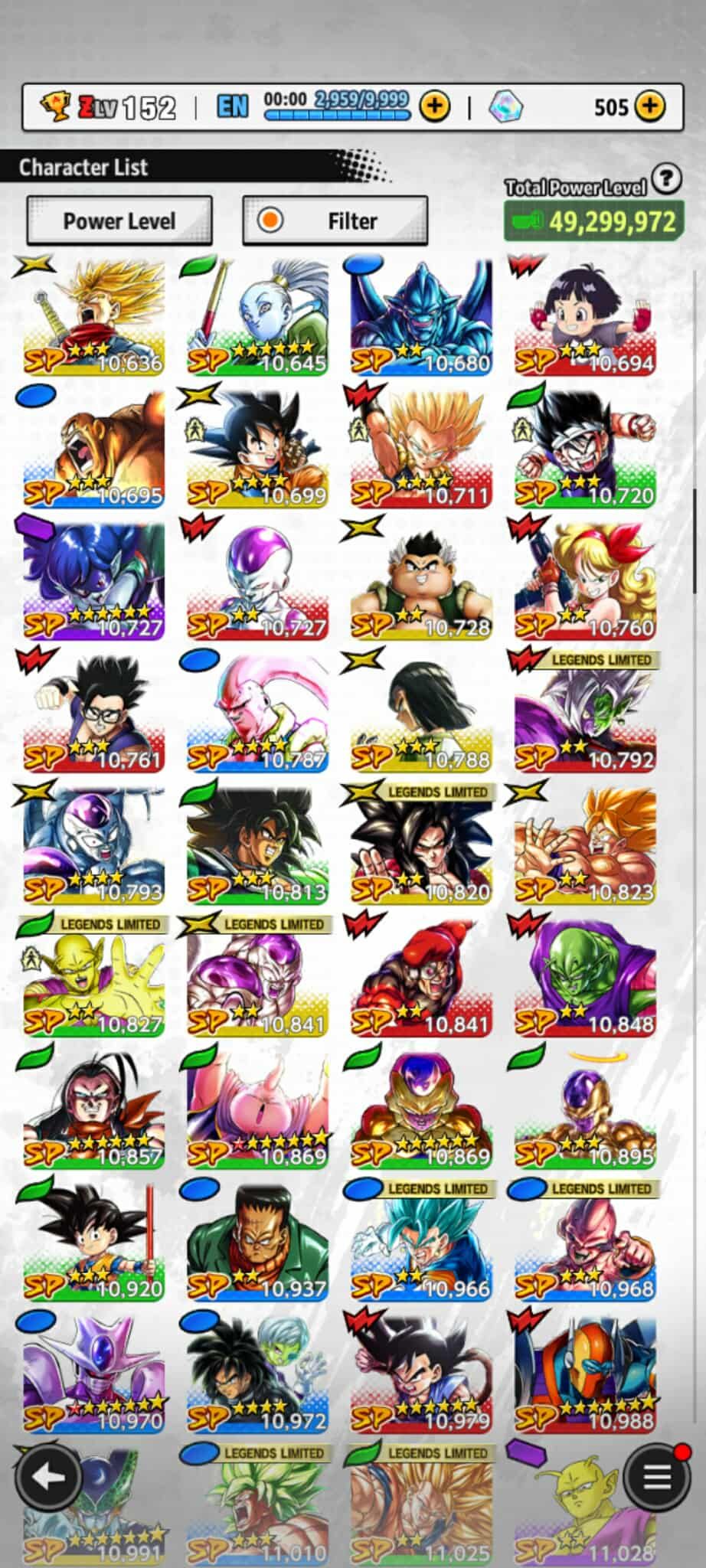Open the character with power 10,895
This screenshot has height=1568, width=706.
pos(585,1112)
